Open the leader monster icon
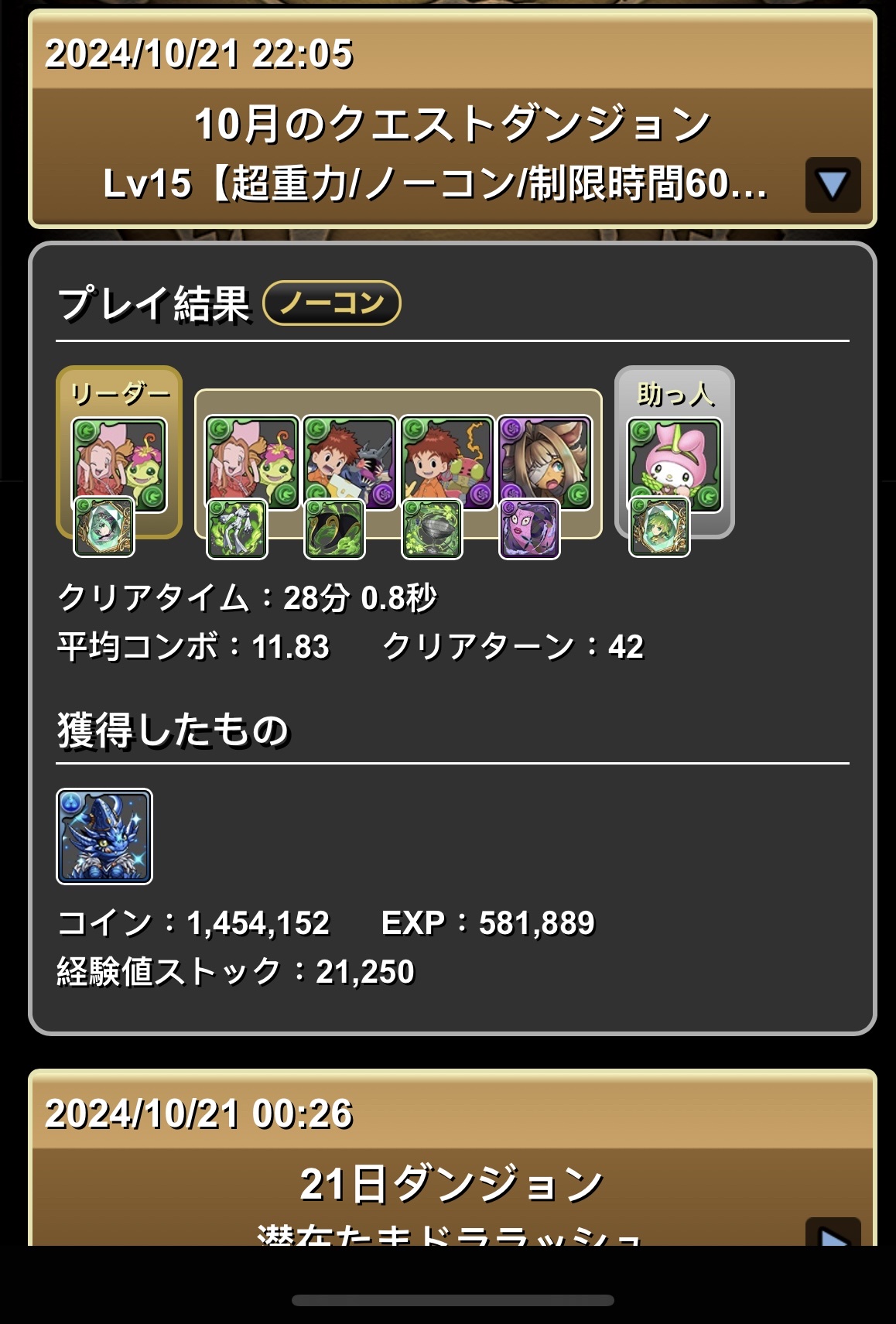Screen dimensions: 896x1324 [119, 464]
